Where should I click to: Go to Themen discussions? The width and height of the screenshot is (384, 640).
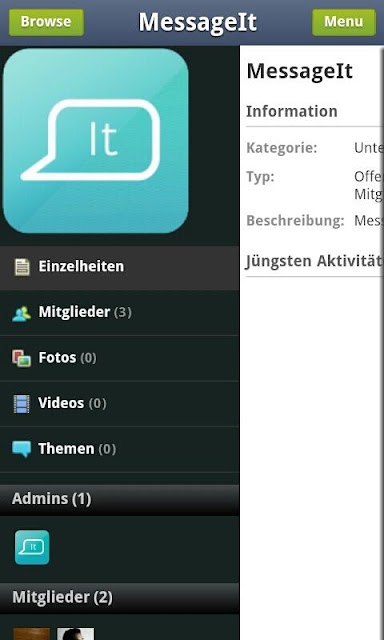[120, 449]
